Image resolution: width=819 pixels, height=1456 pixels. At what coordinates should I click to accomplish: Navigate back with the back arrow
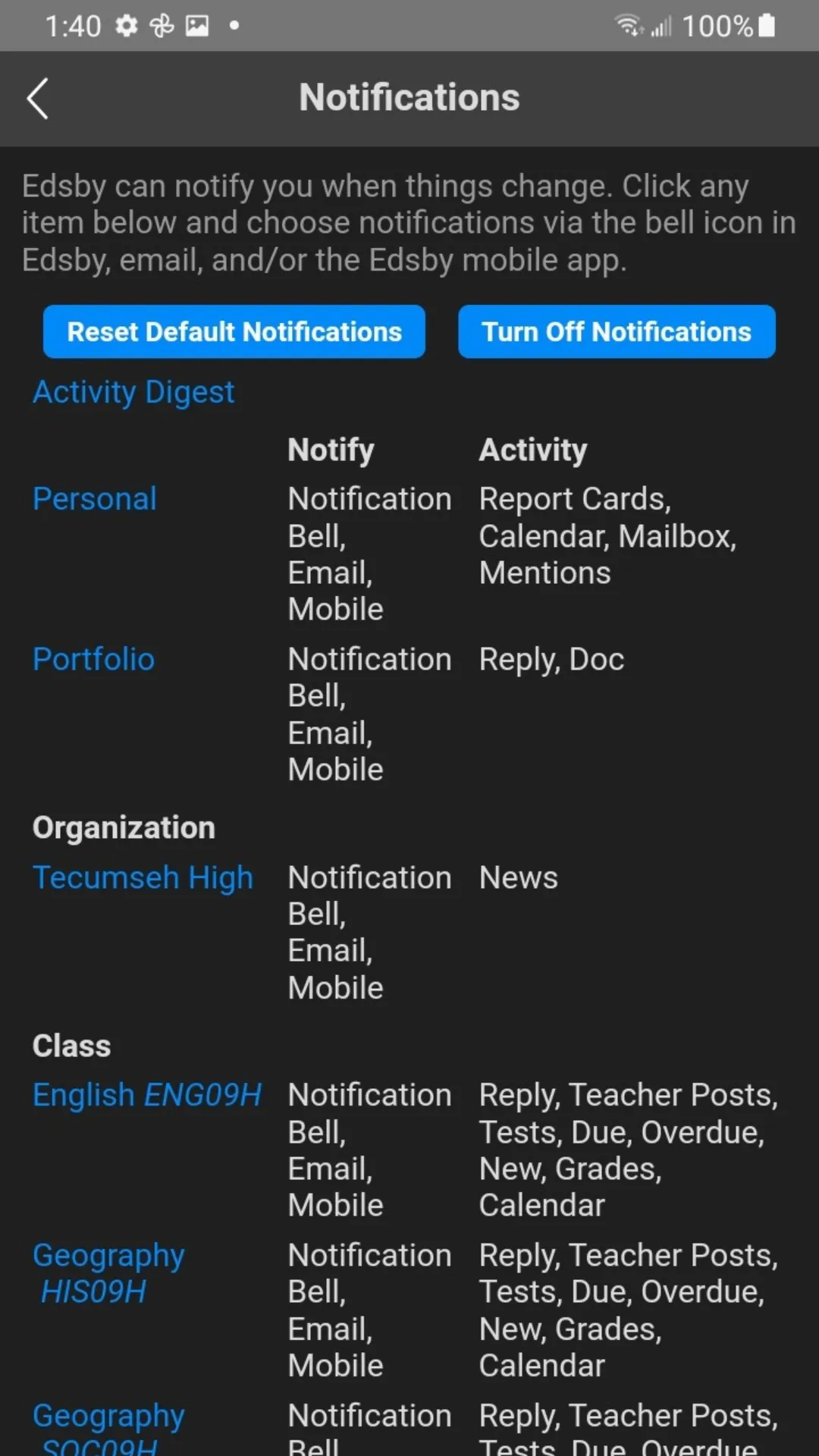[37, 99]
